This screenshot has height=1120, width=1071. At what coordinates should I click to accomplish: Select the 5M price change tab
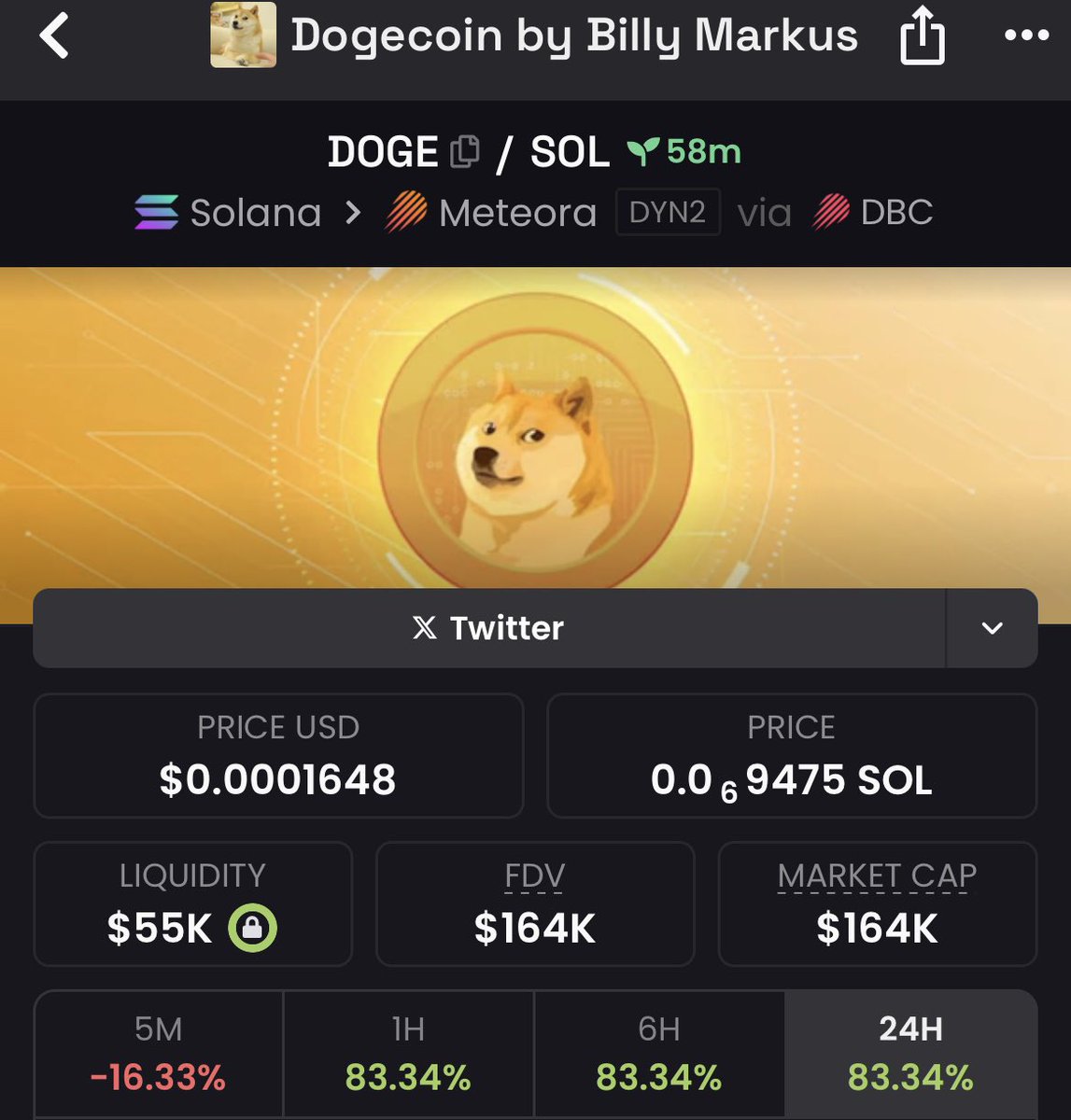click(x=158, y=1054)
